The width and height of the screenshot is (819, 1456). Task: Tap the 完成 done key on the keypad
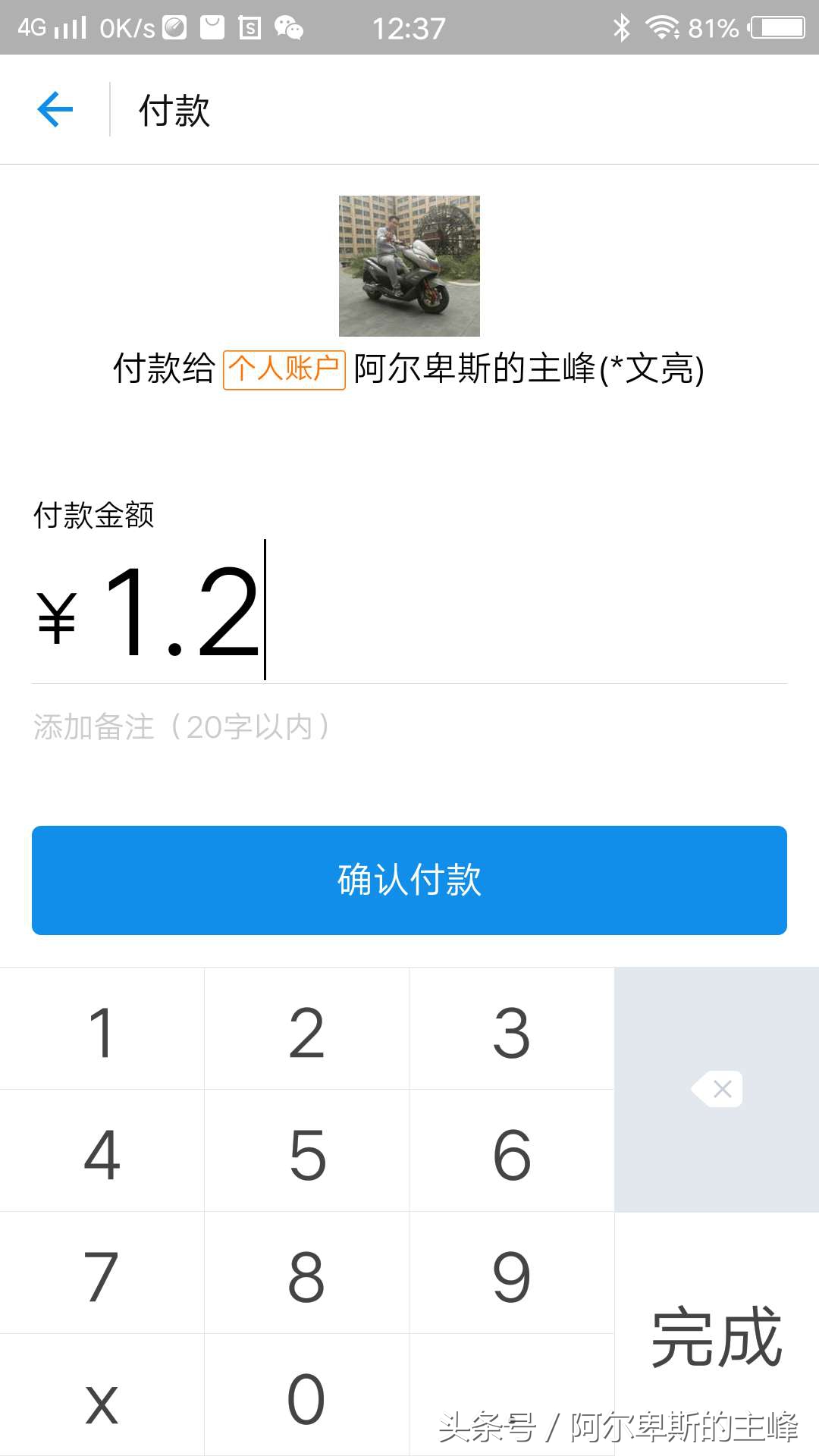pos(716,1336)
